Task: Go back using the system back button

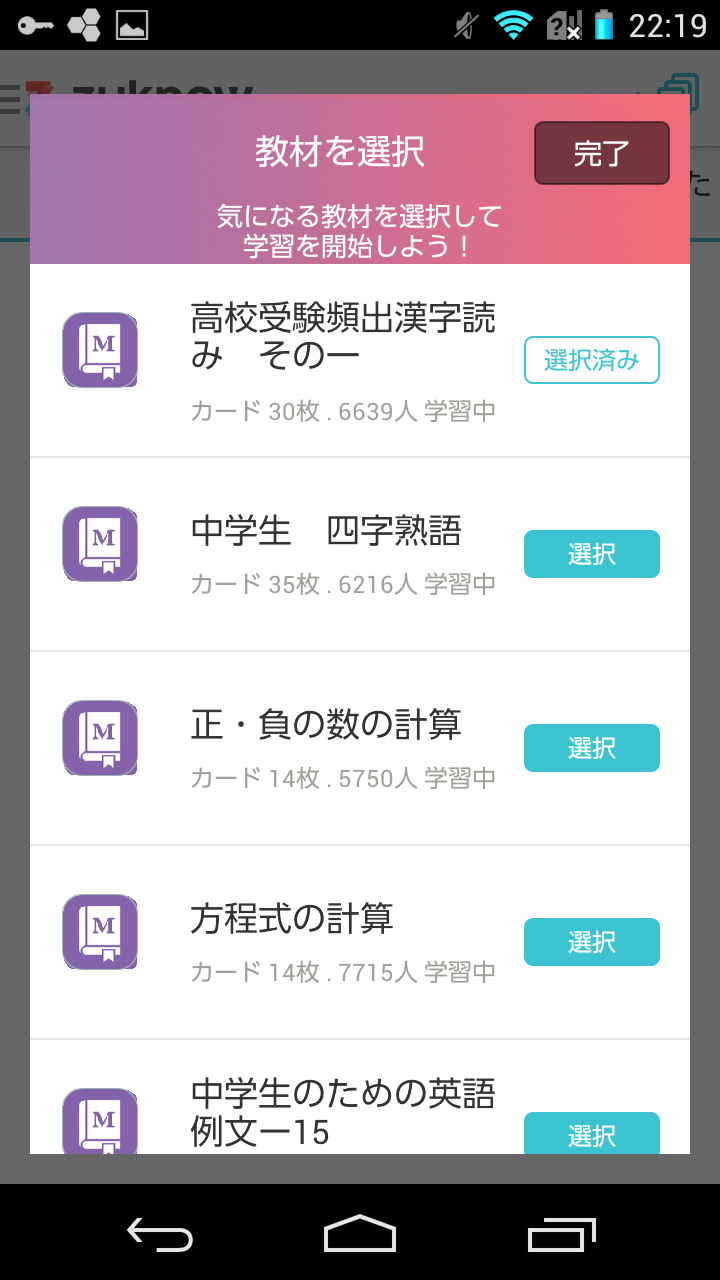Action: 160,1233
